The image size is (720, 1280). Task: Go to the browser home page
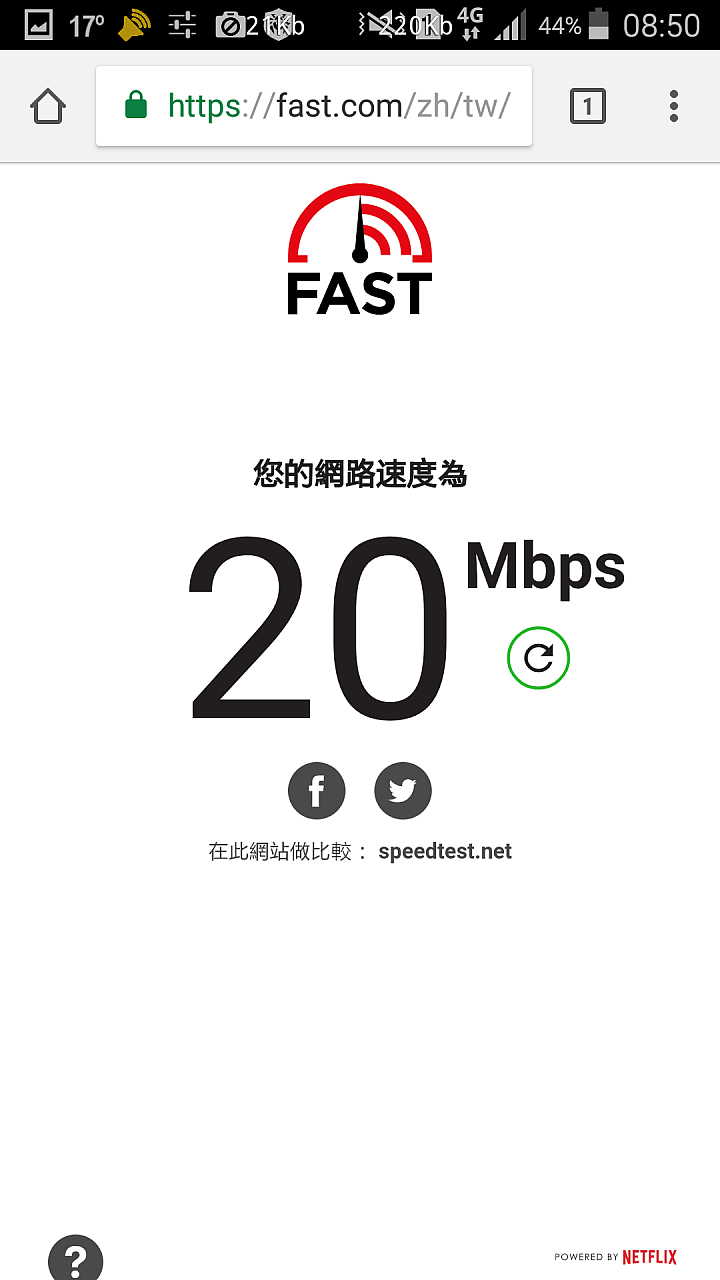click(48, 106)
